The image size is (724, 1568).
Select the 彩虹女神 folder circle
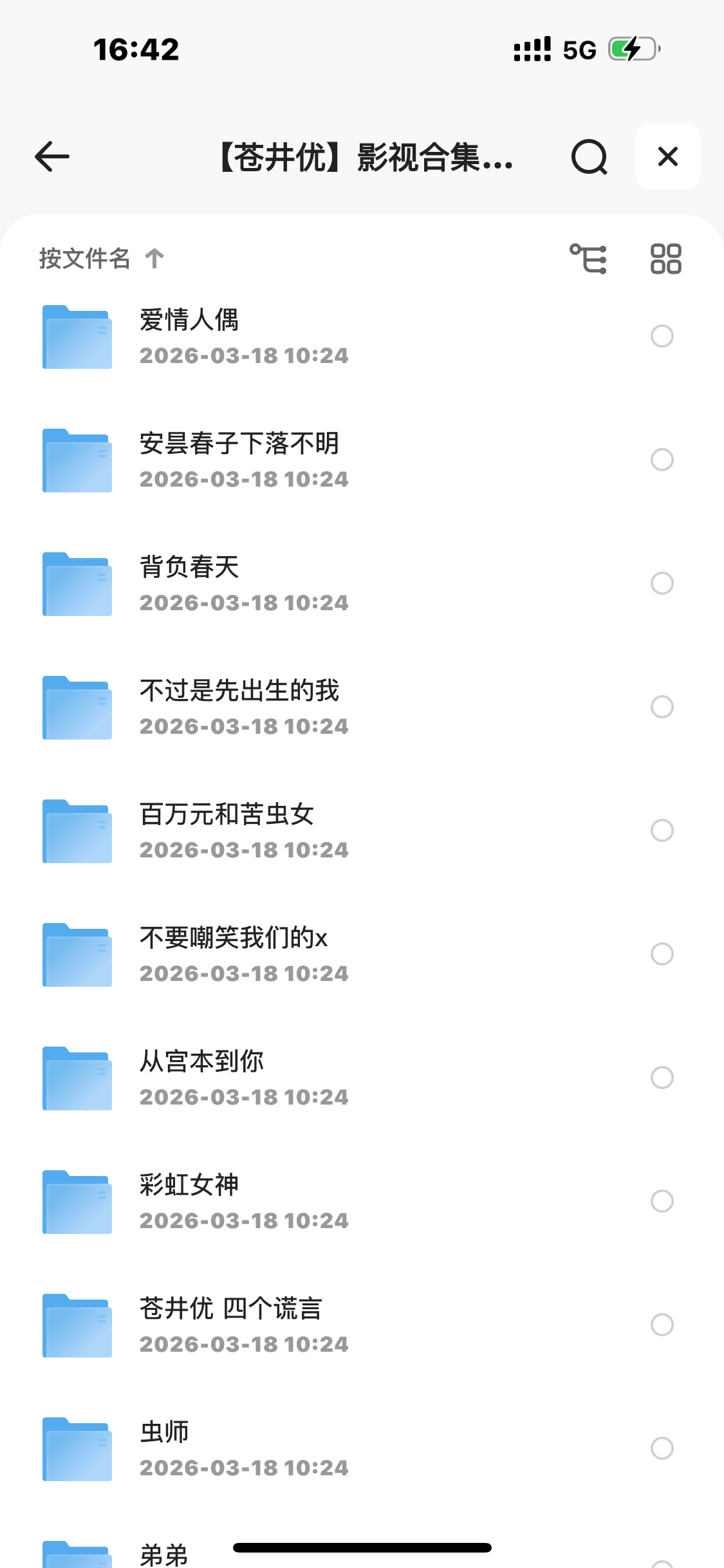pos(662,1201)
